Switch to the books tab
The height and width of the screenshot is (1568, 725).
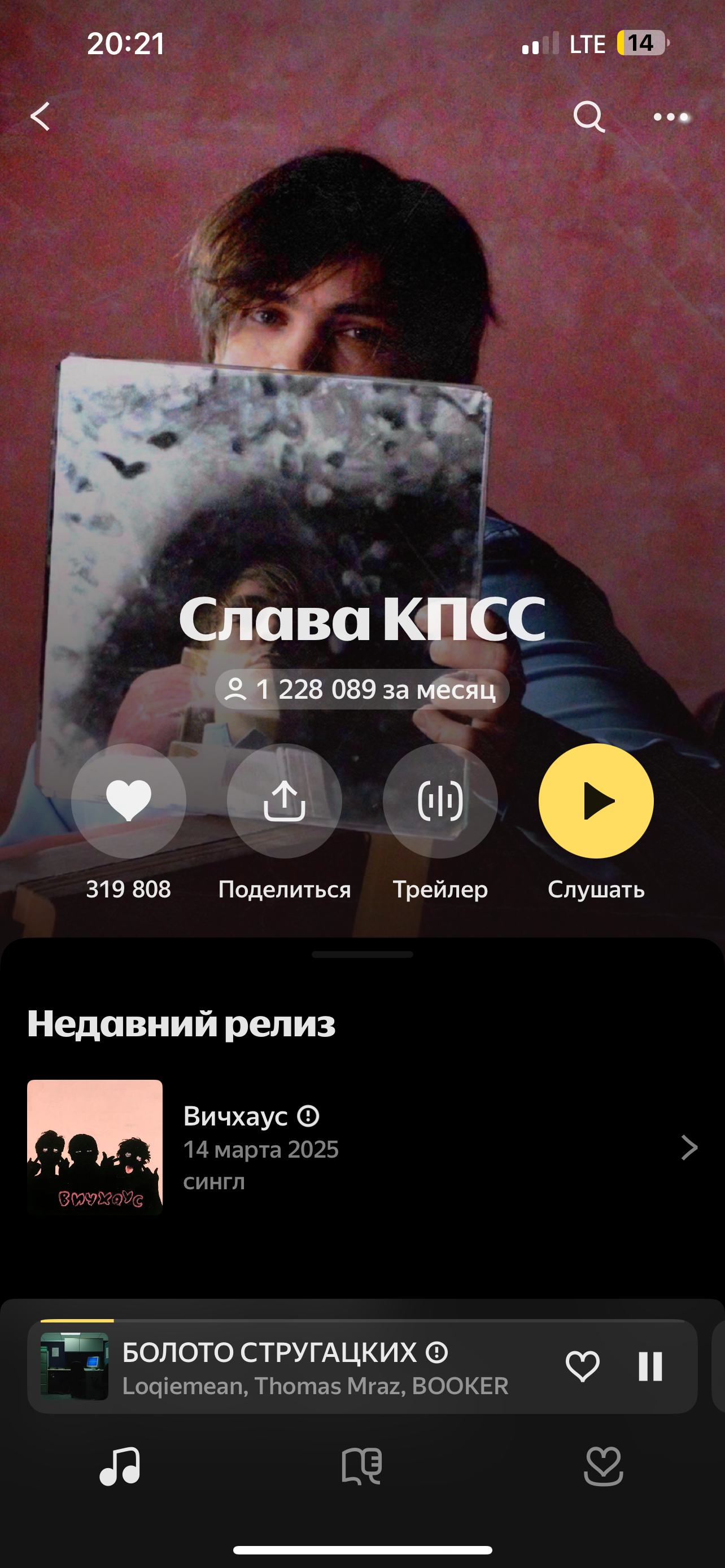(361, 1466)
